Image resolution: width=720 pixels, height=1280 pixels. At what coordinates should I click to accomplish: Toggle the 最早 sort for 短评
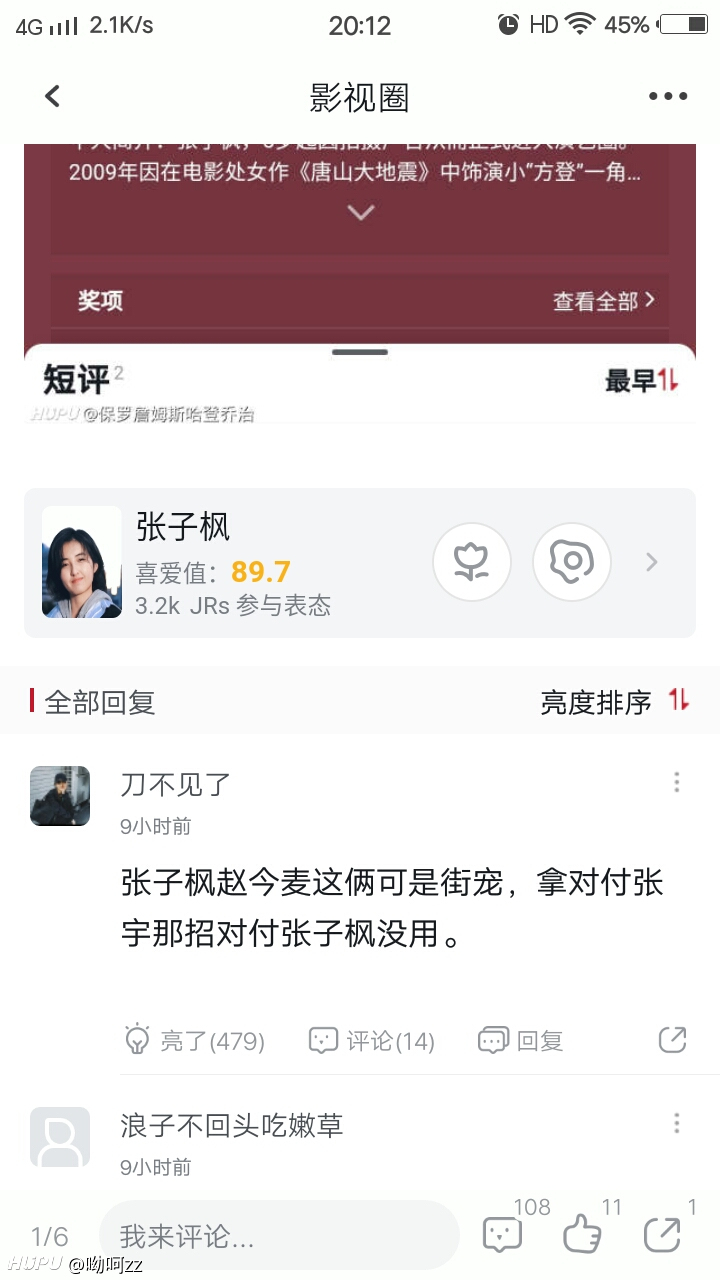[x=642, y=380]
